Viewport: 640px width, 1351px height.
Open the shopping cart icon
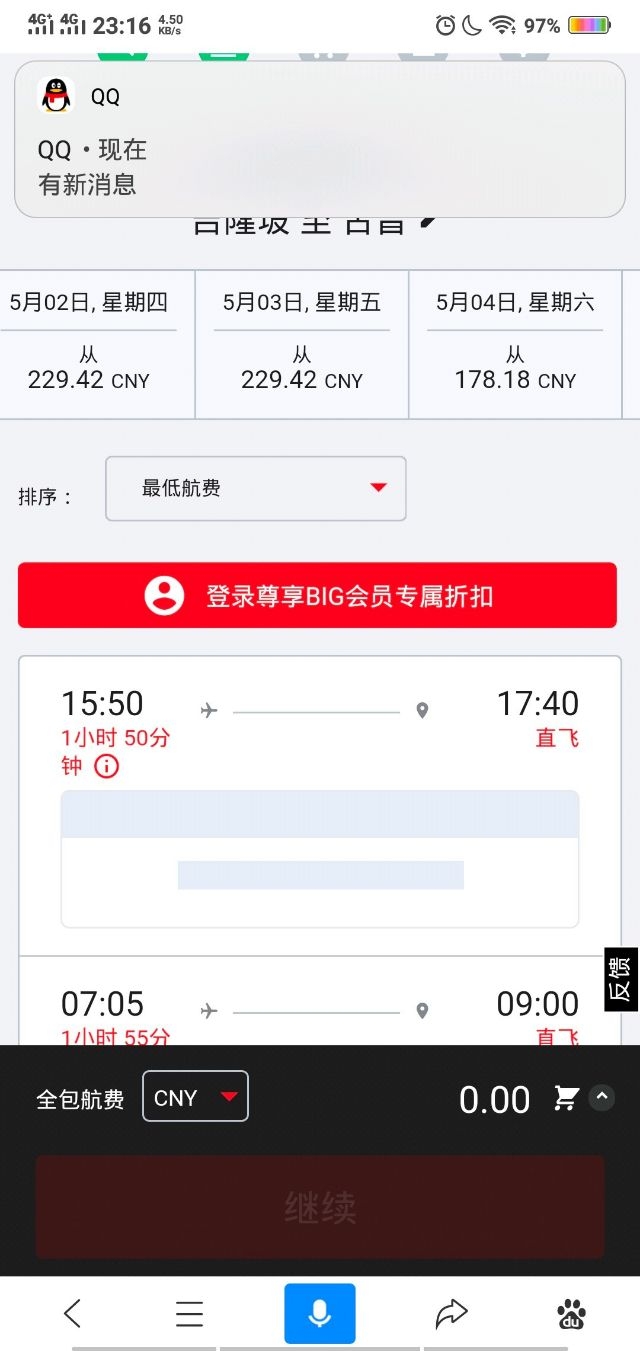566,1099
